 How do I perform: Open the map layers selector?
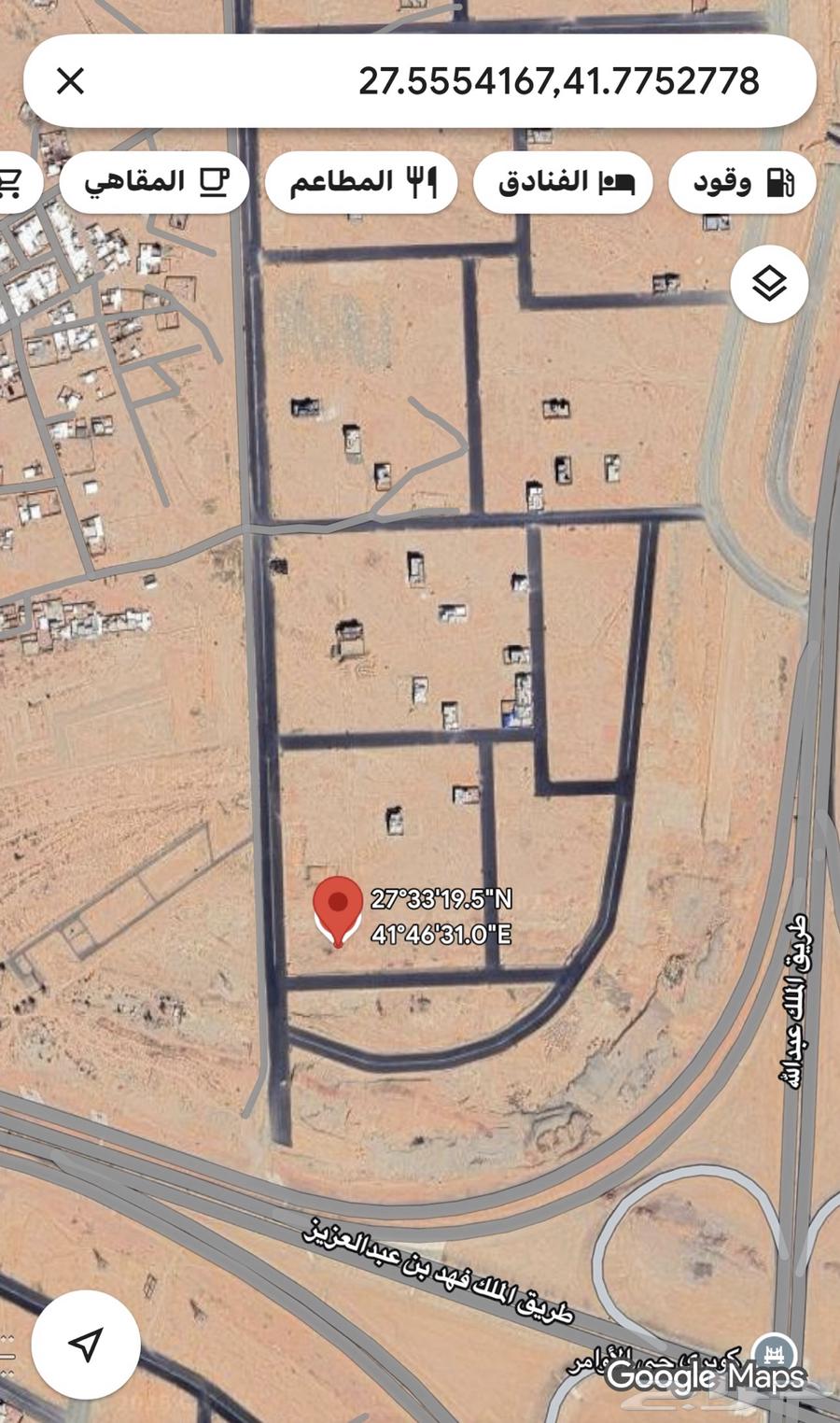[x=769, y=284]
